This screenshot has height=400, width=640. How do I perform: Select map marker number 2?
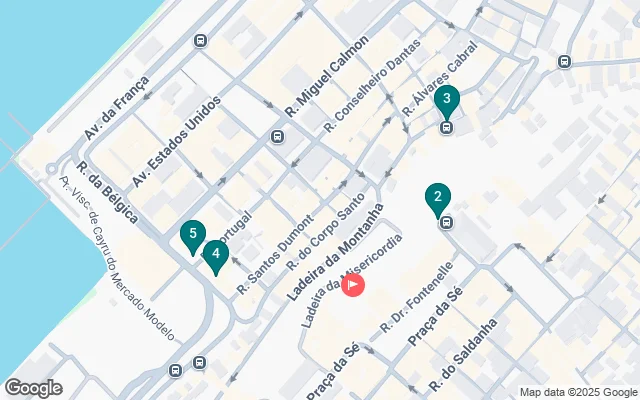436,198
